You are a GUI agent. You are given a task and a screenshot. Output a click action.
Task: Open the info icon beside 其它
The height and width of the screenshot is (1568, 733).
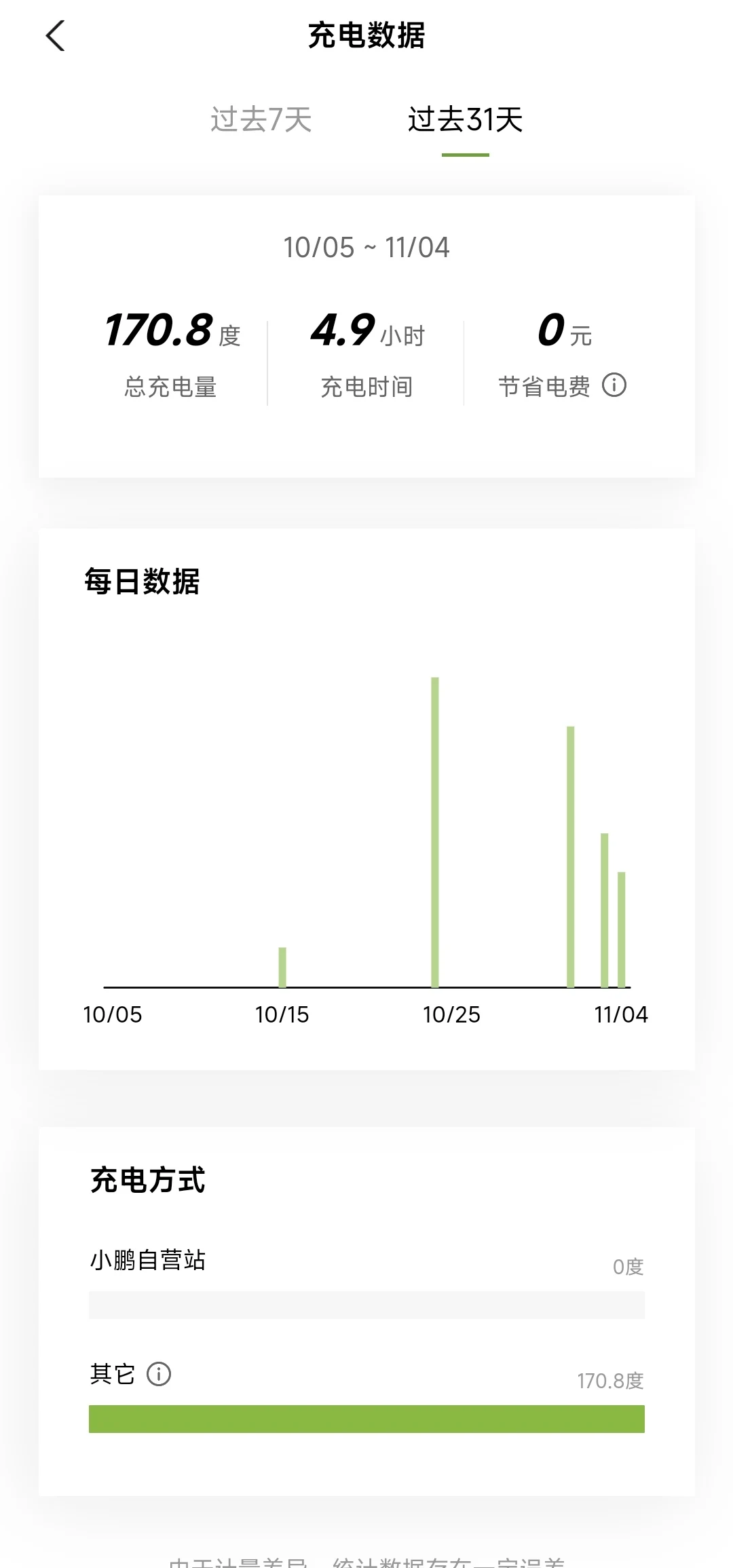pos(159,1374)
